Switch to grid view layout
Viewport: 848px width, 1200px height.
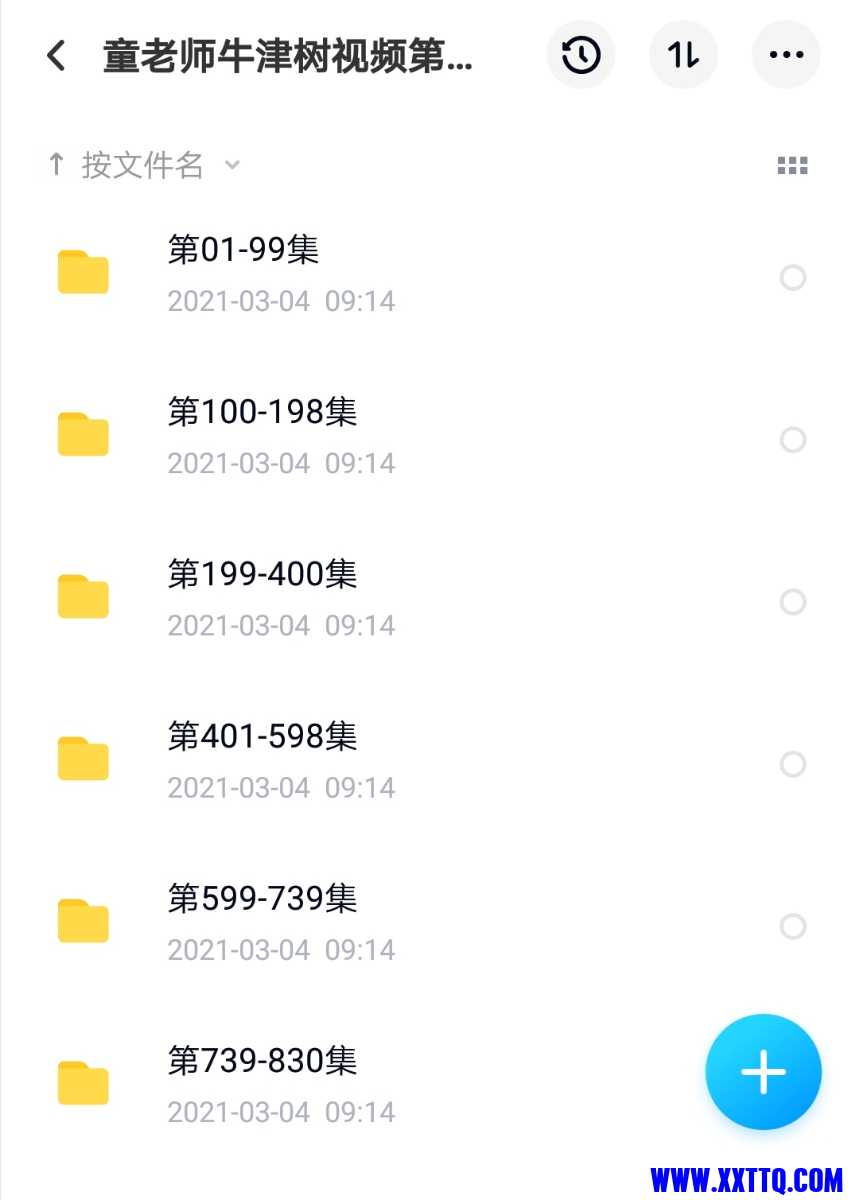792,166
